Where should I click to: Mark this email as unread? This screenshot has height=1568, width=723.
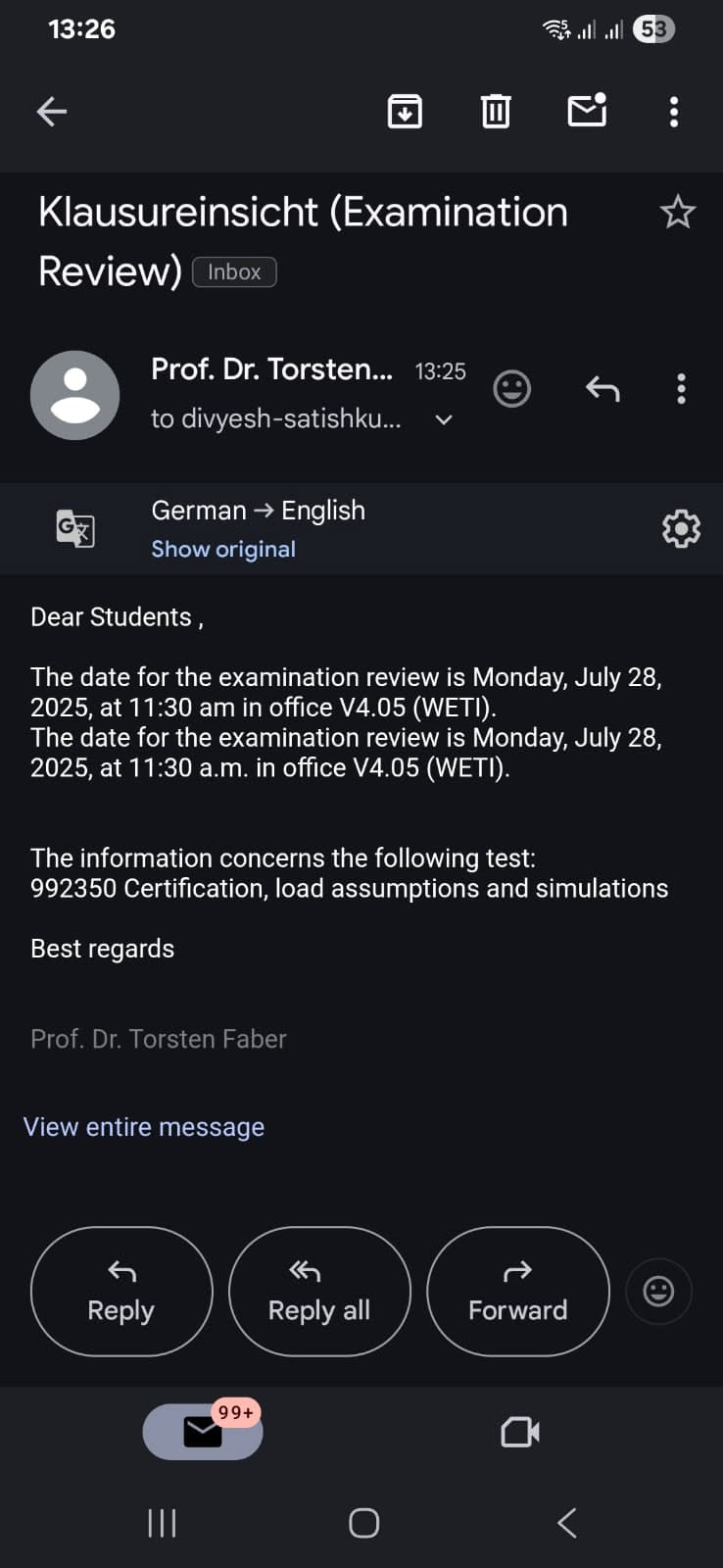[x=587, y=111]
